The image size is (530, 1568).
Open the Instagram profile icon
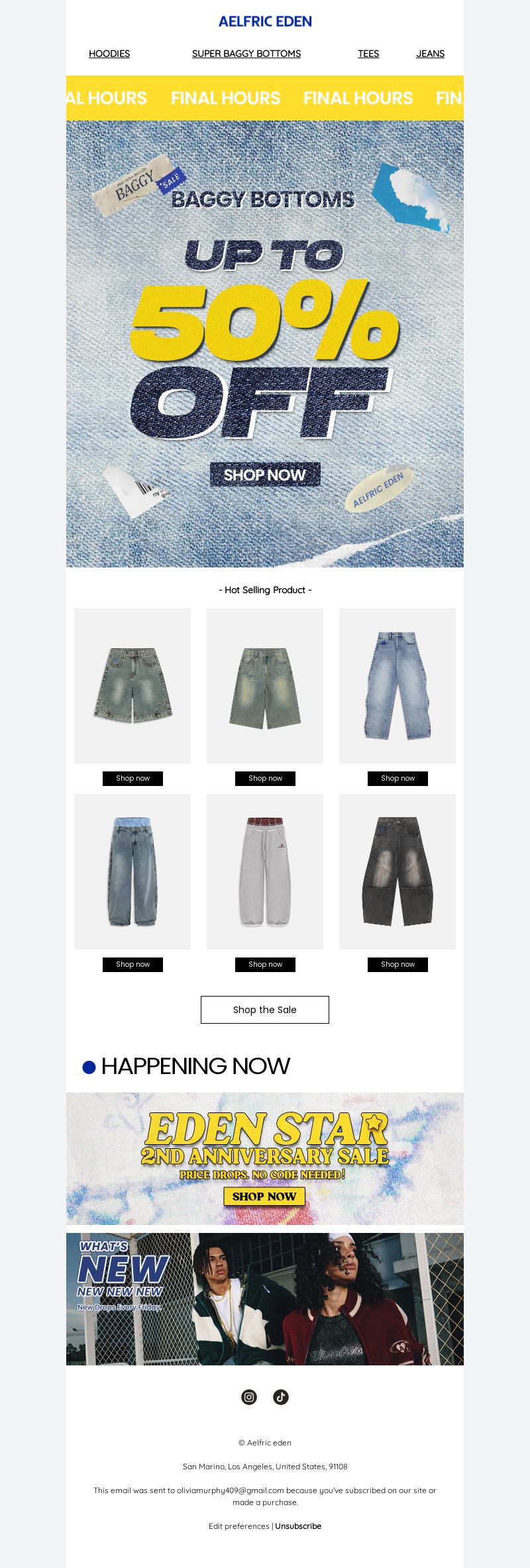coord(249,1397)
